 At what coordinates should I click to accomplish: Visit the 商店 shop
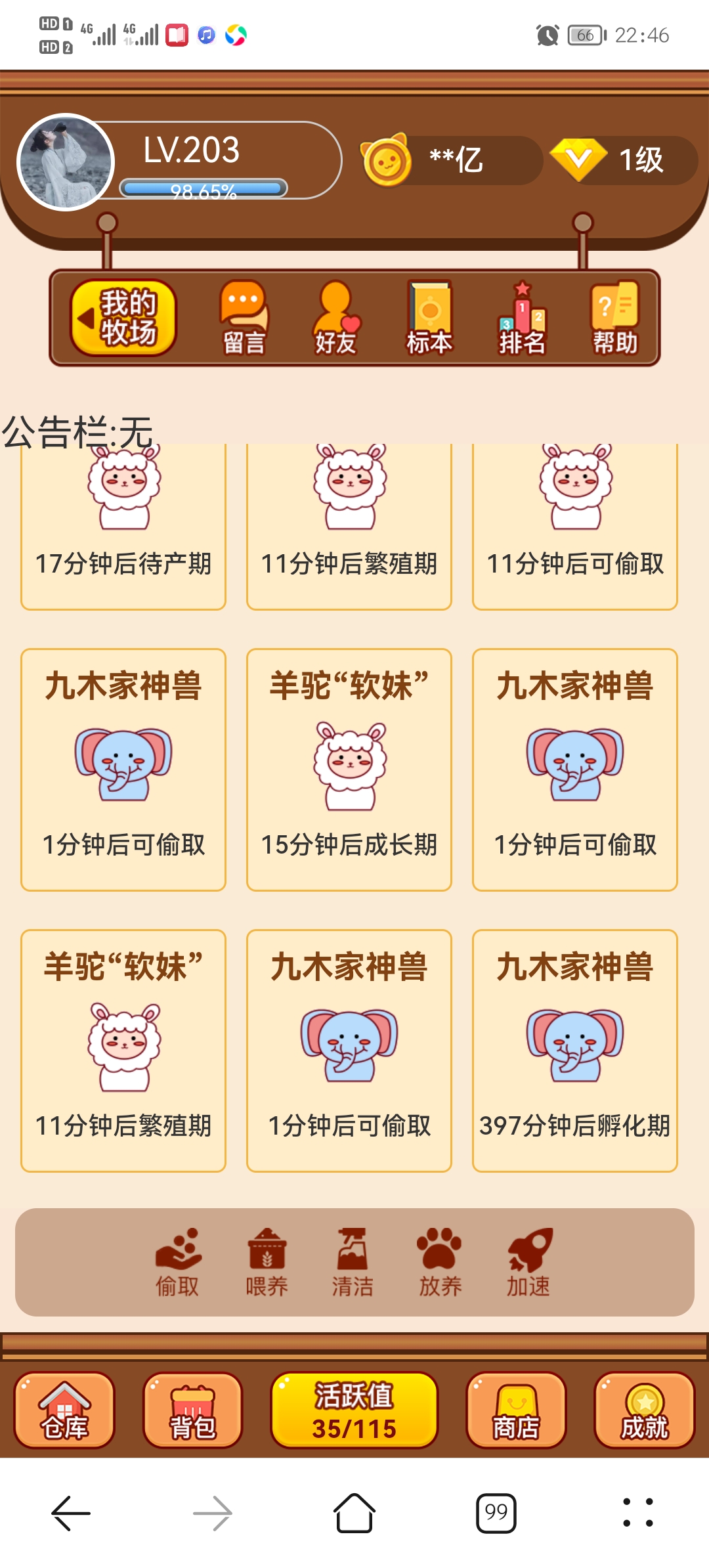pos(516,1410)
